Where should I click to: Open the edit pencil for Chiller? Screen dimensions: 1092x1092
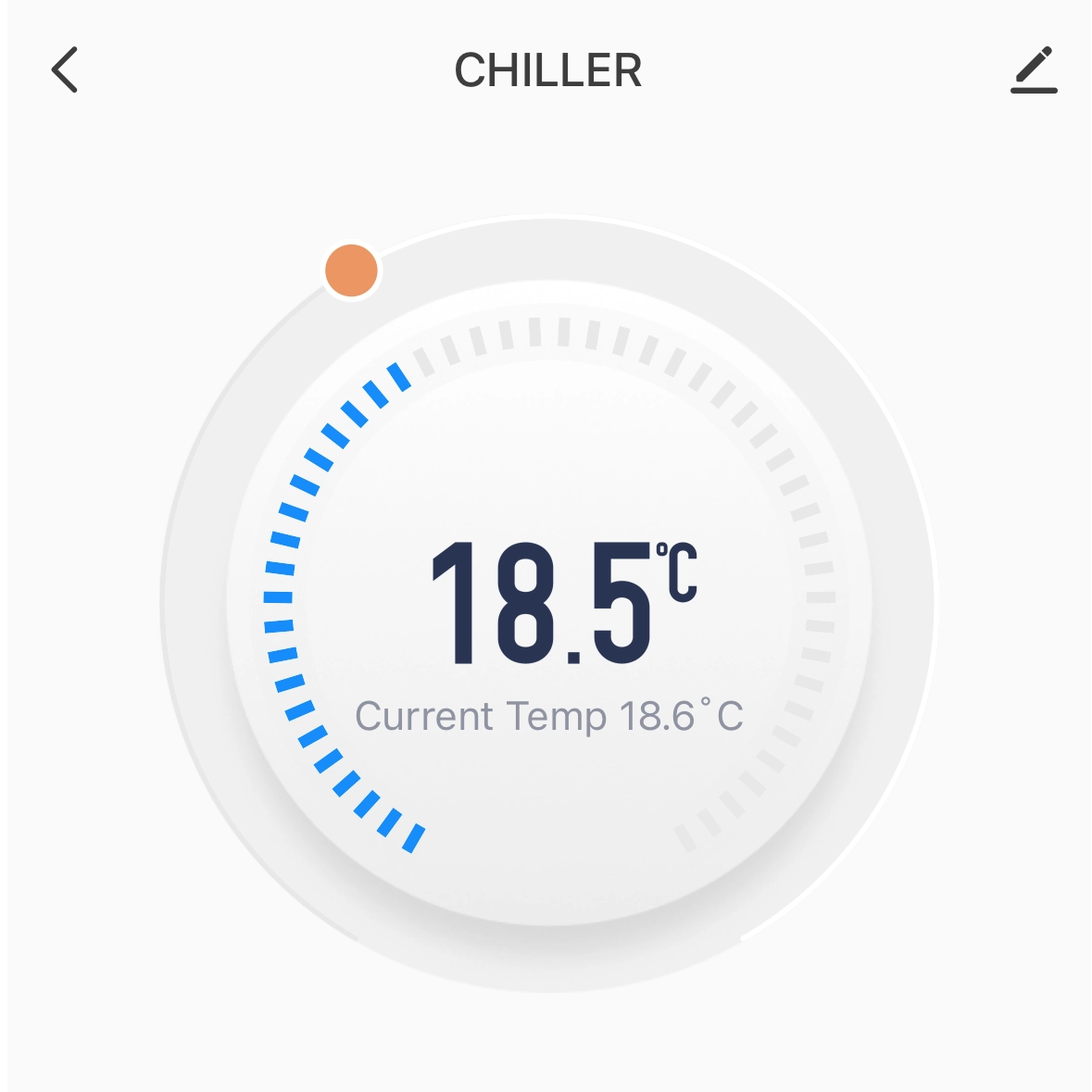coord(1034,70)
